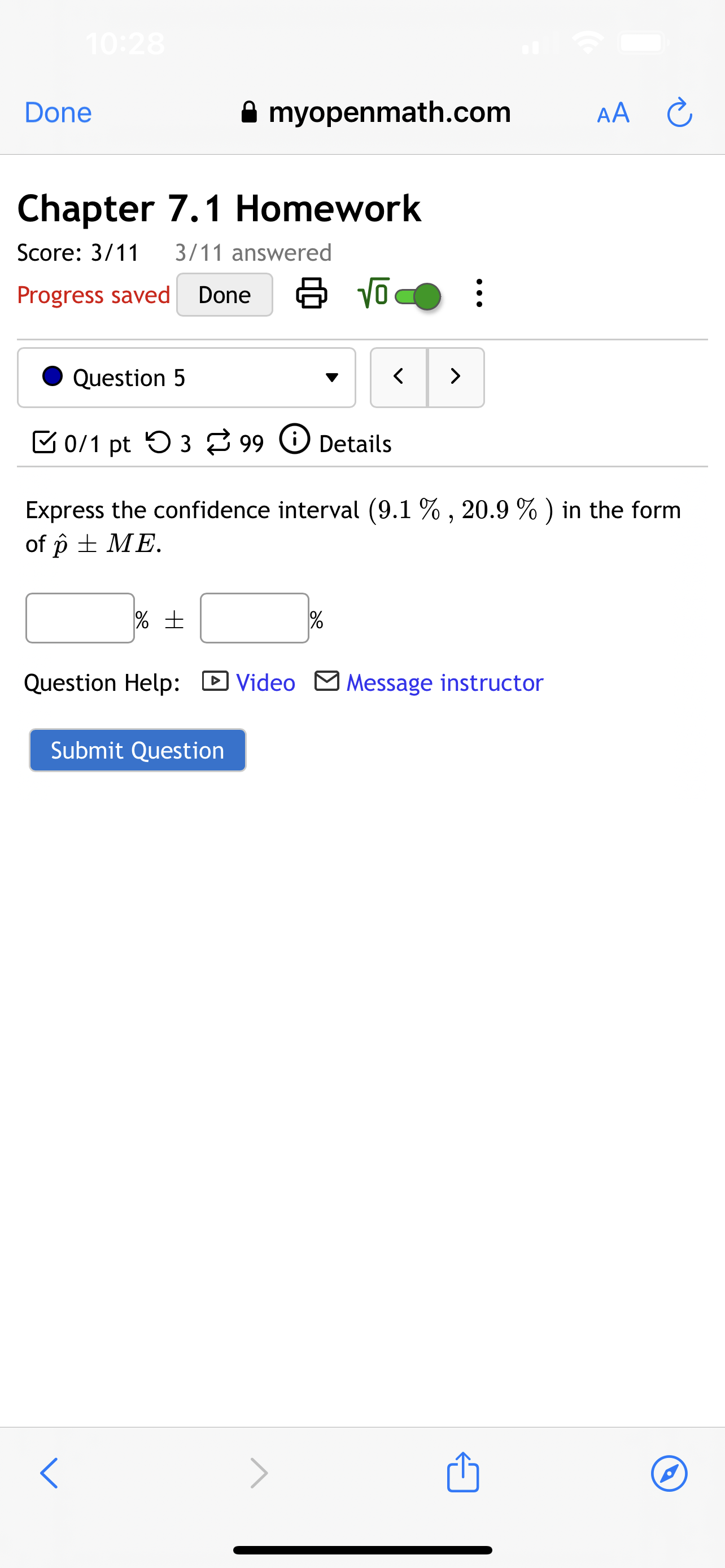Open the Video question help link
Viewport: 725px width, 1568px height.
264,682
